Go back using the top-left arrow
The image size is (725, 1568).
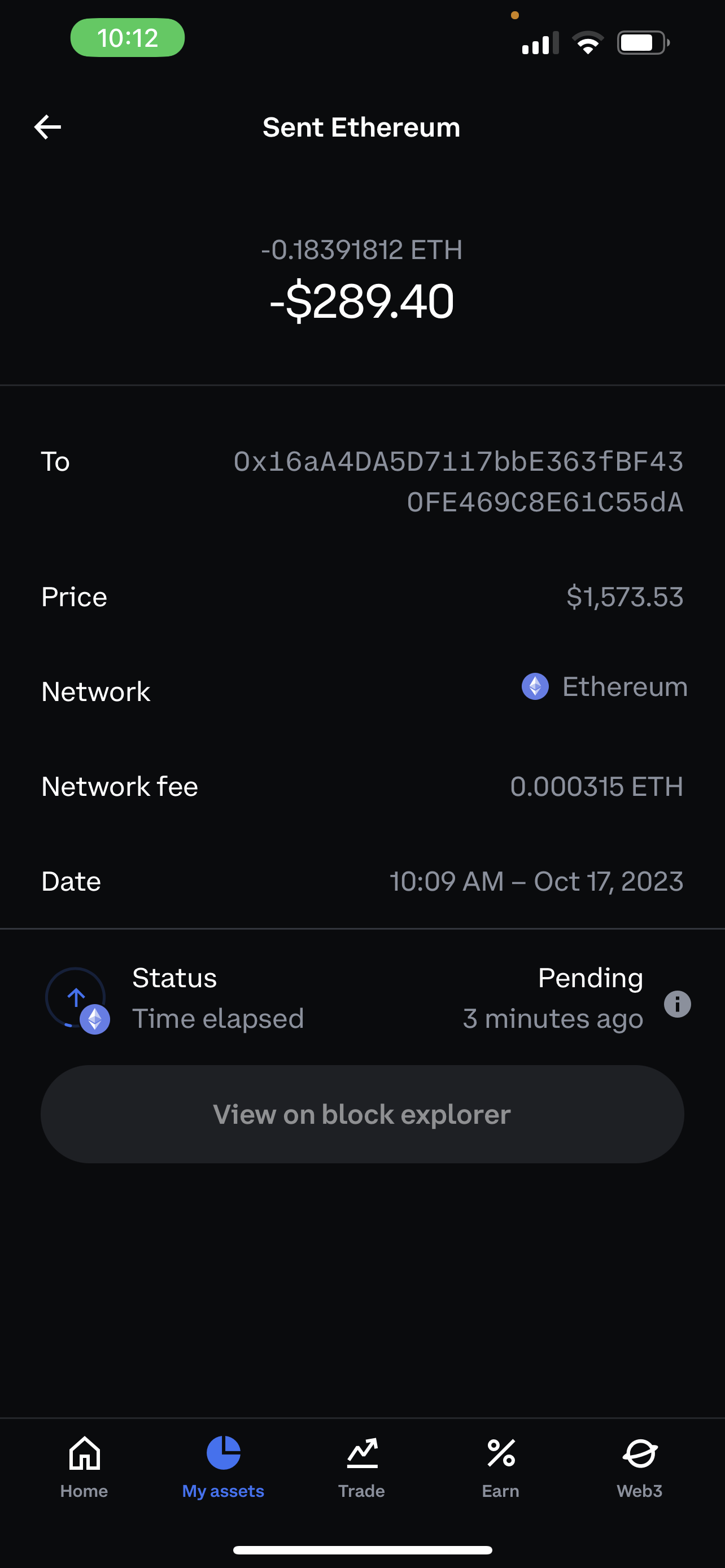click(47, 127)
